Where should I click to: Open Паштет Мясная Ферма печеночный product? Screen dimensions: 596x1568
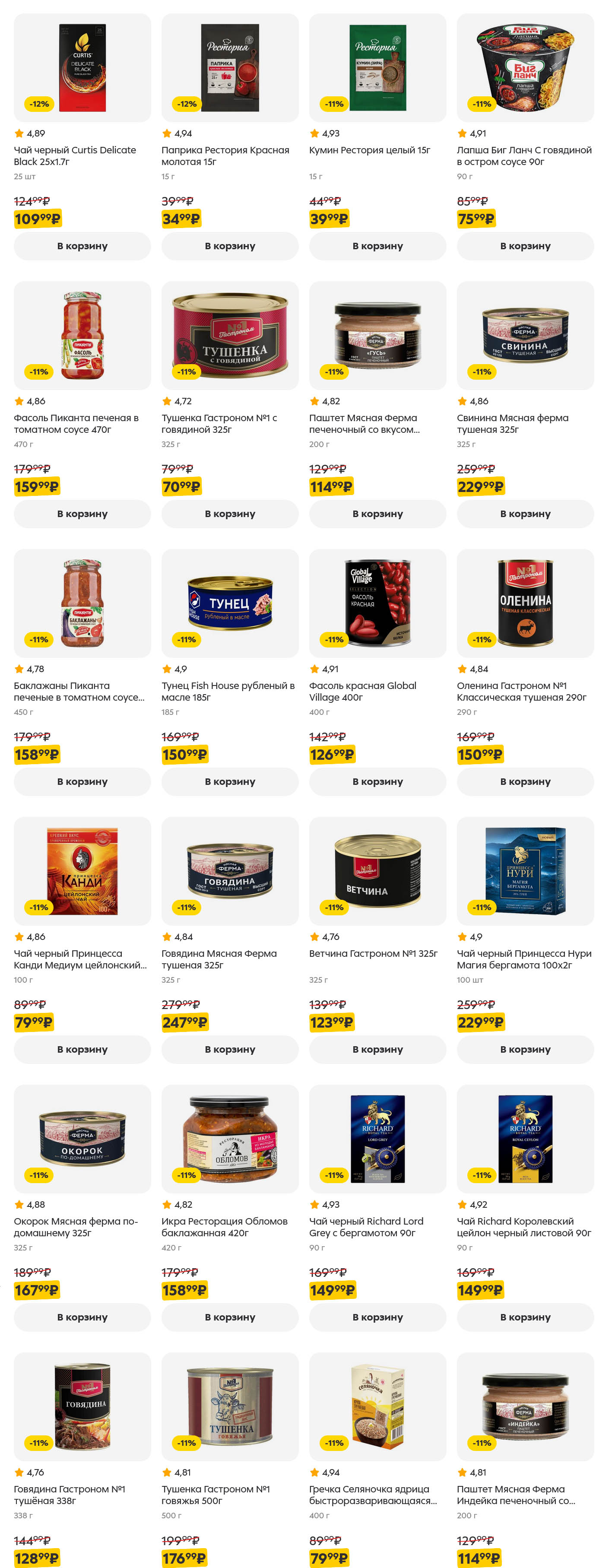click(x=377, y=335)
